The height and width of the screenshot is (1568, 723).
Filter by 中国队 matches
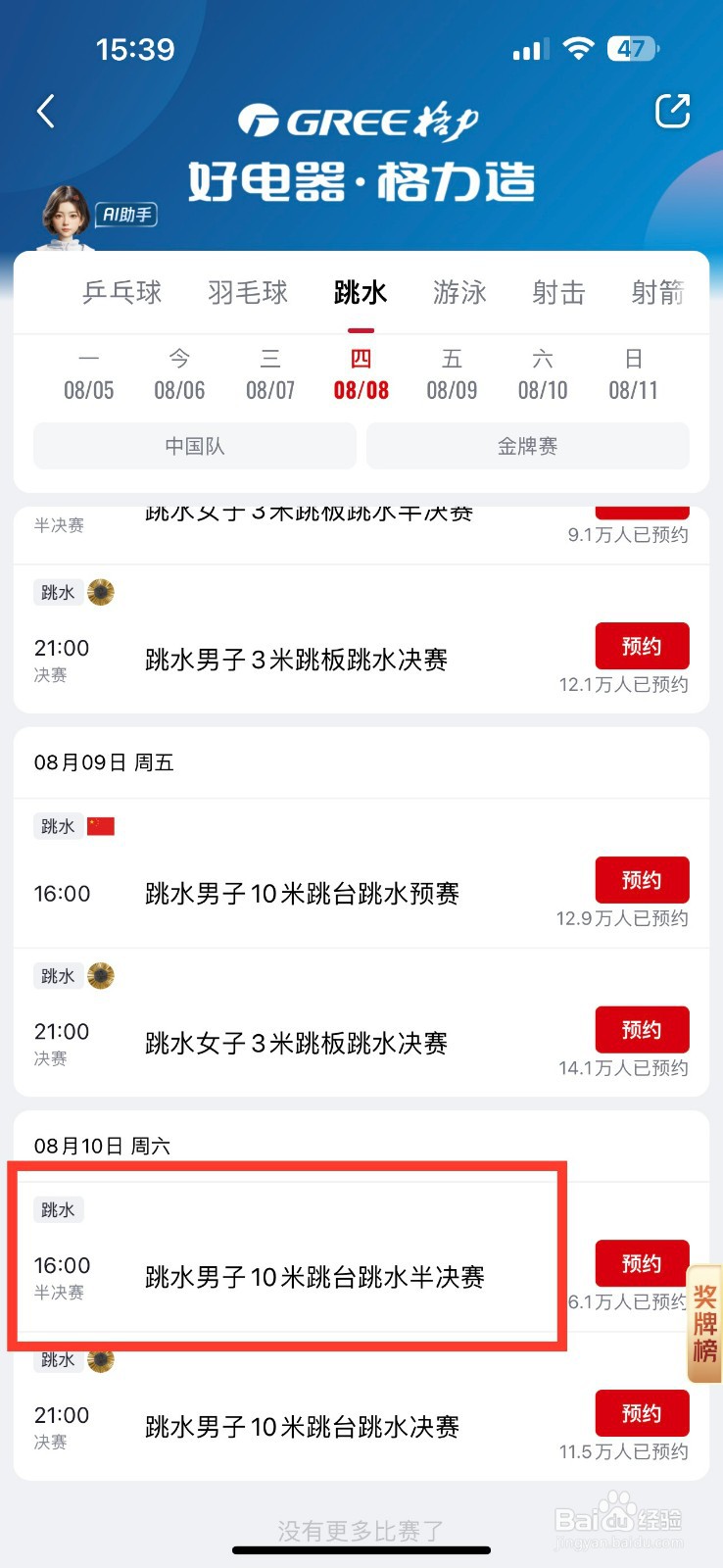[x=195, y=446]
